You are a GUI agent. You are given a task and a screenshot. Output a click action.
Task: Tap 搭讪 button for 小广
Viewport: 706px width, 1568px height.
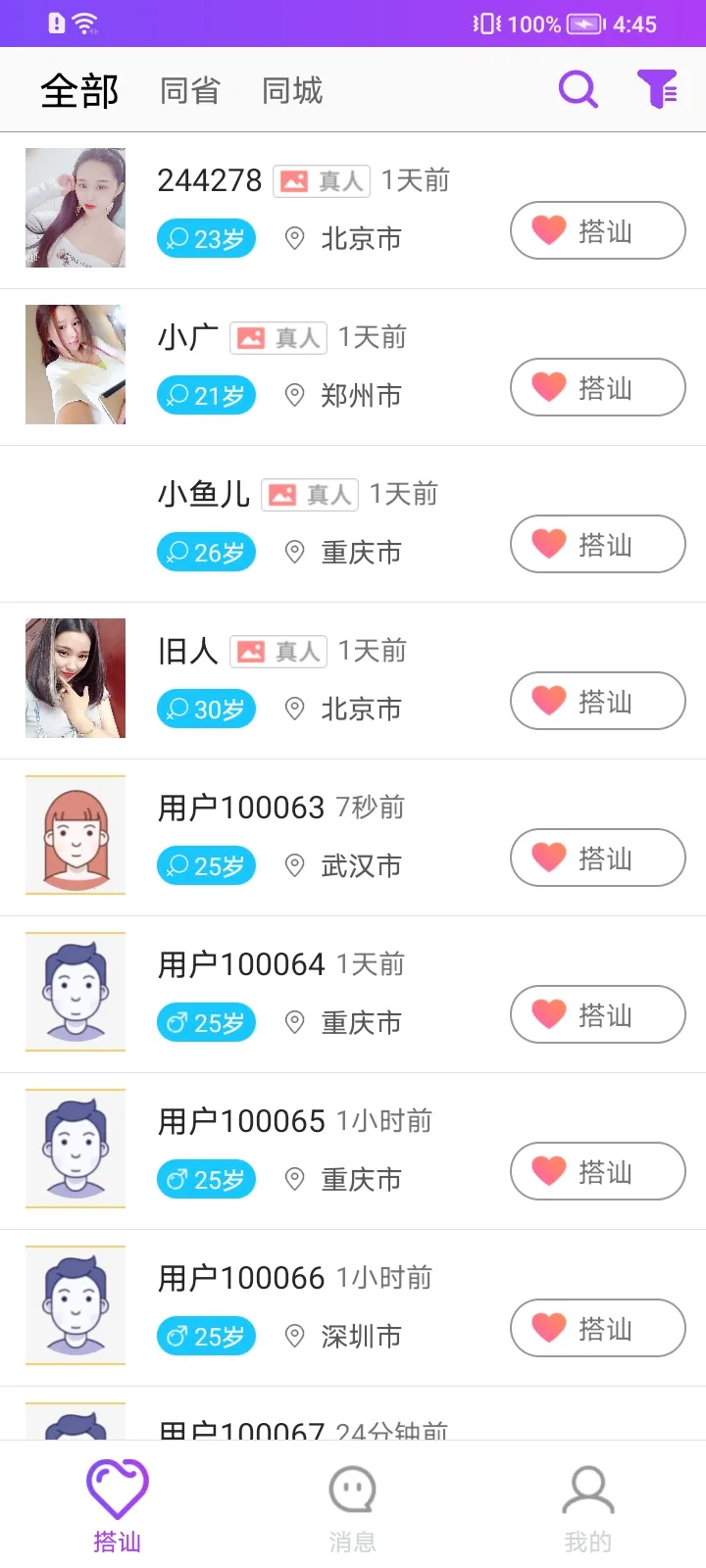click(x=597, y=388)
